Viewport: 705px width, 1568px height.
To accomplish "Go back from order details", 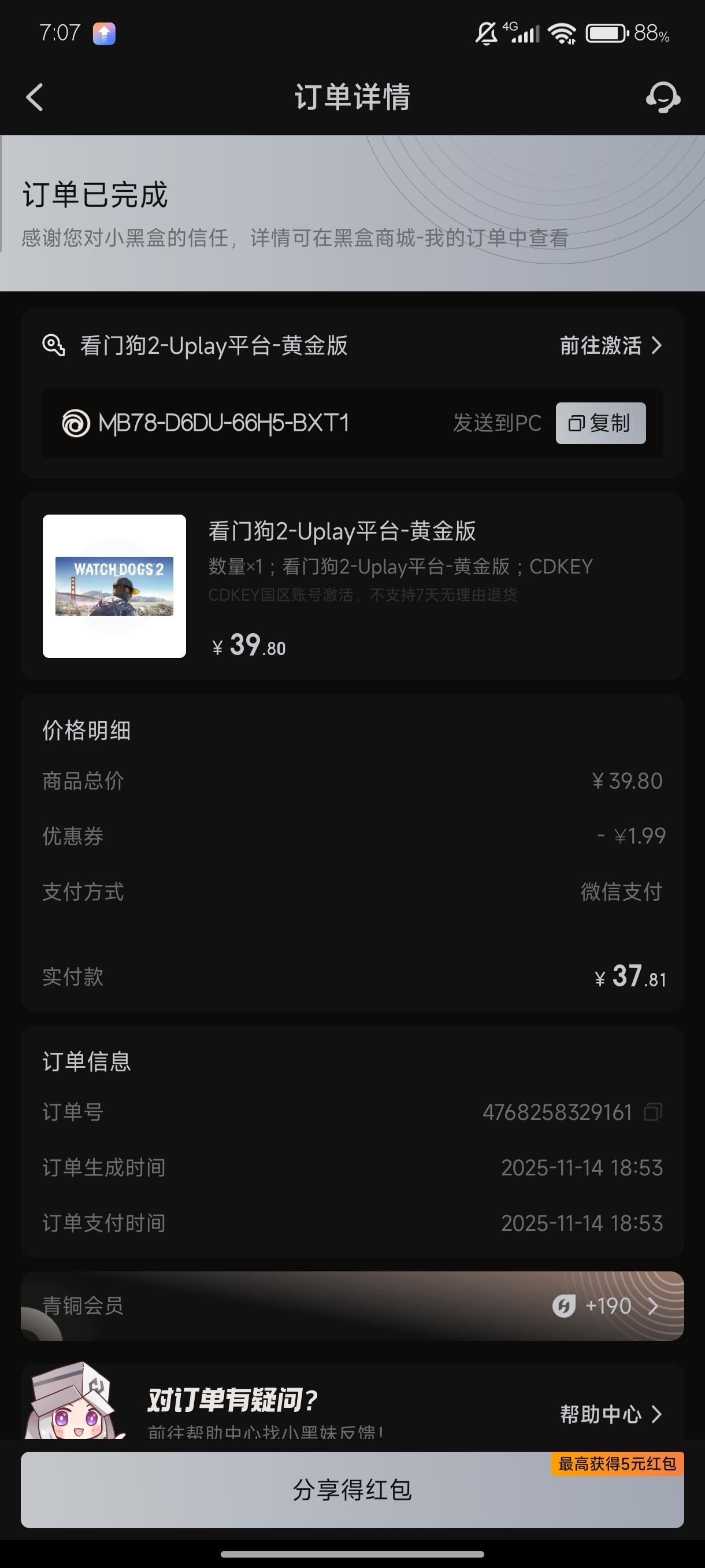I will pyautogui.click(x=35, y=97).
